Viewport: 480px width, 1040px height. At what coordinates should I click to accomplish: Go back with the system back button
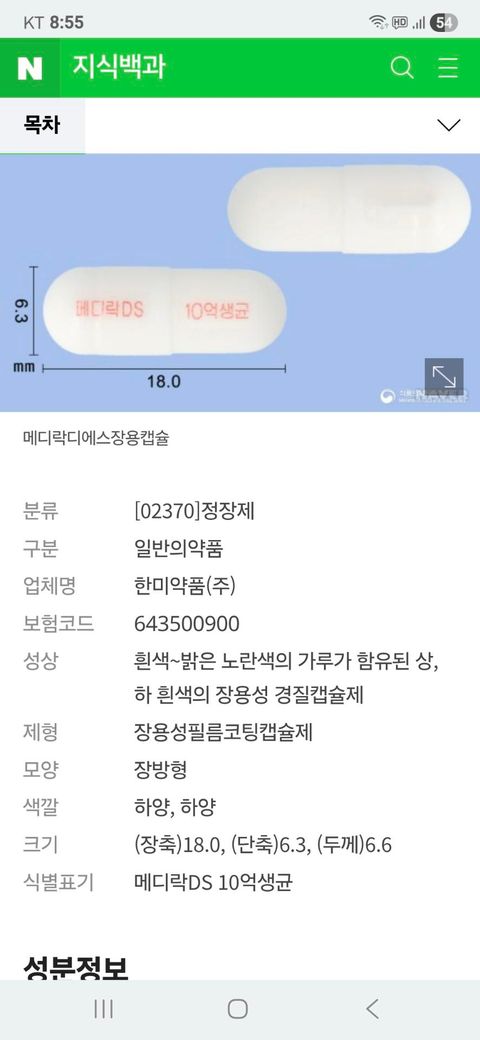(373, 1009)
